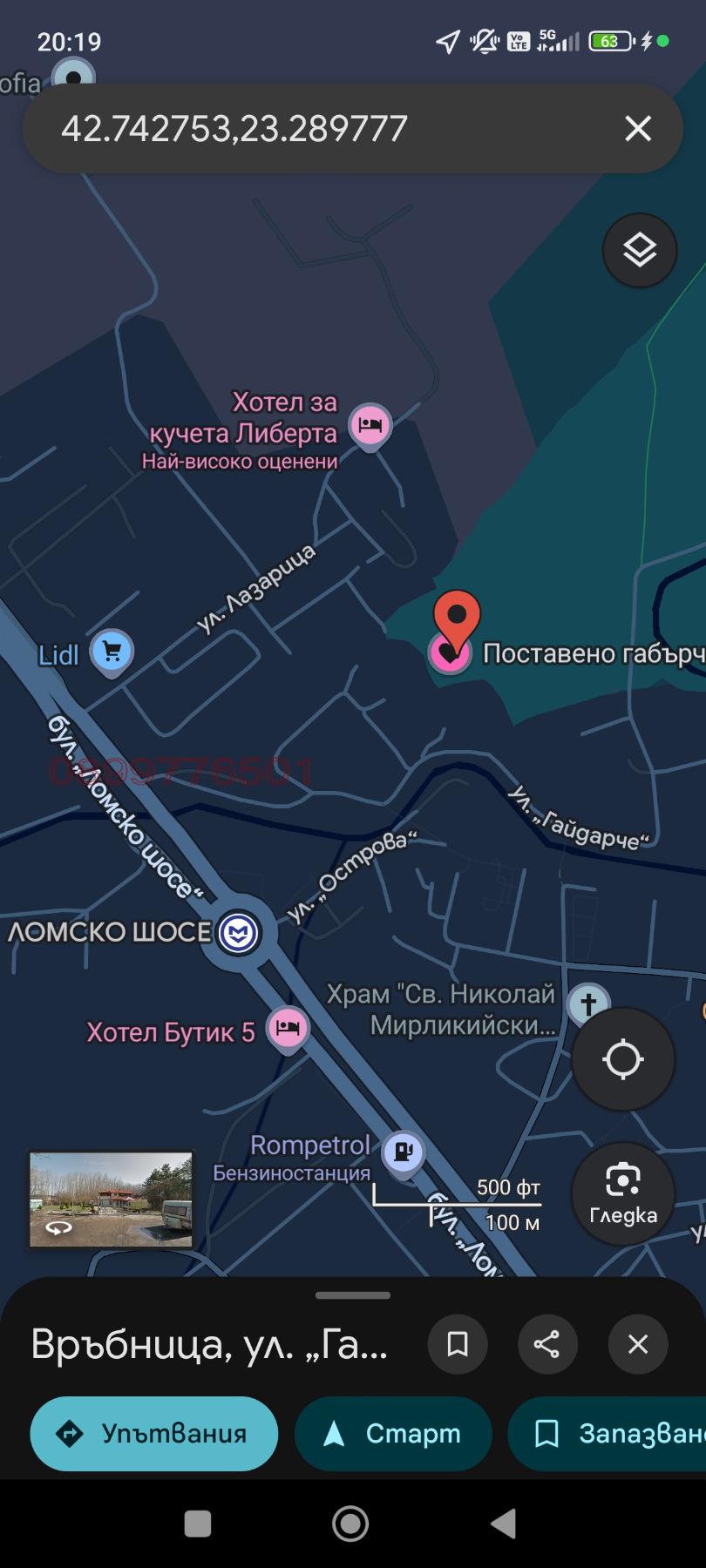Open the Храм Св. Николай church marker
Screen dimensions: 706x1568
(588, 1004)
